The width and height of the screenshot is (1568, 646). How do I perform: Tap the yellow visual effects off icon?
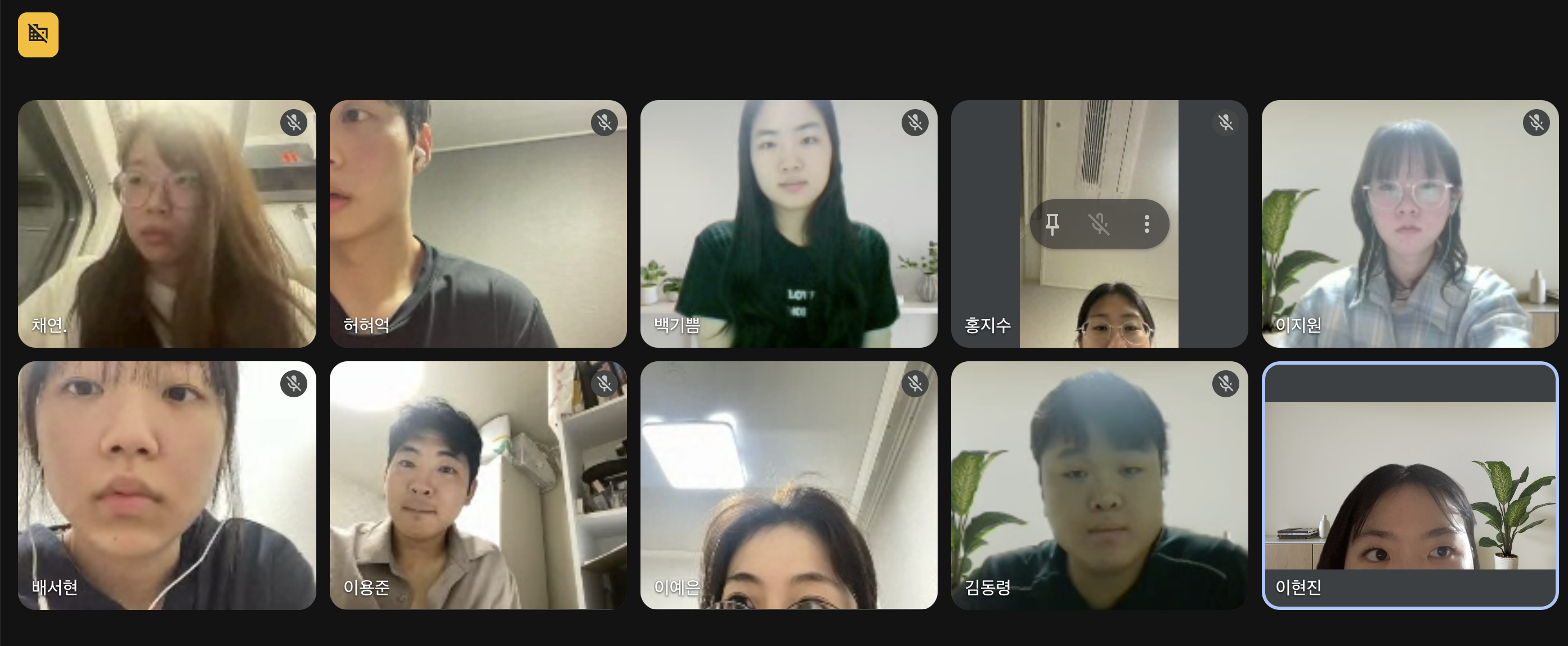[x=38, y=35]
